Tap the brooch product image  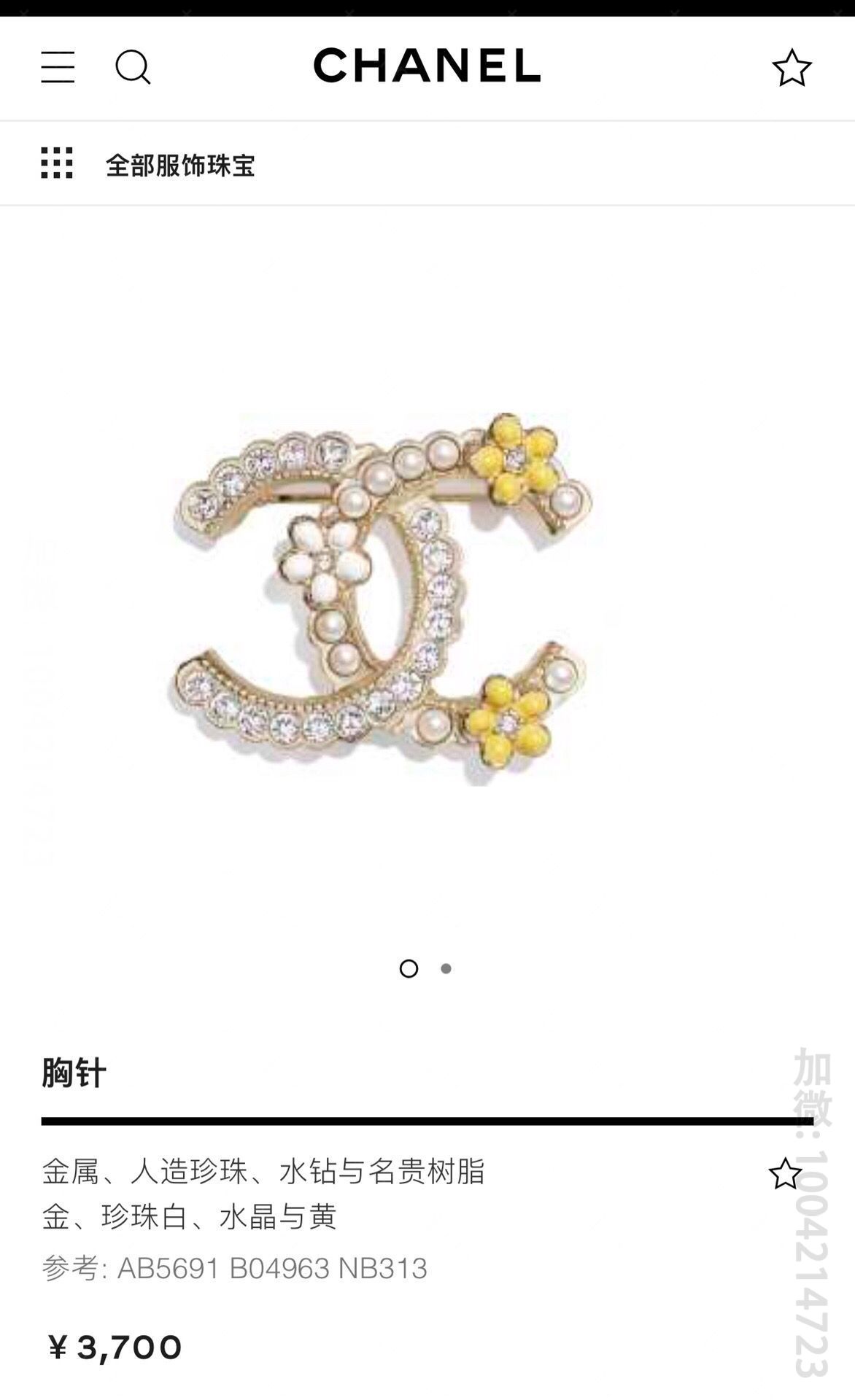coord(381,599)
